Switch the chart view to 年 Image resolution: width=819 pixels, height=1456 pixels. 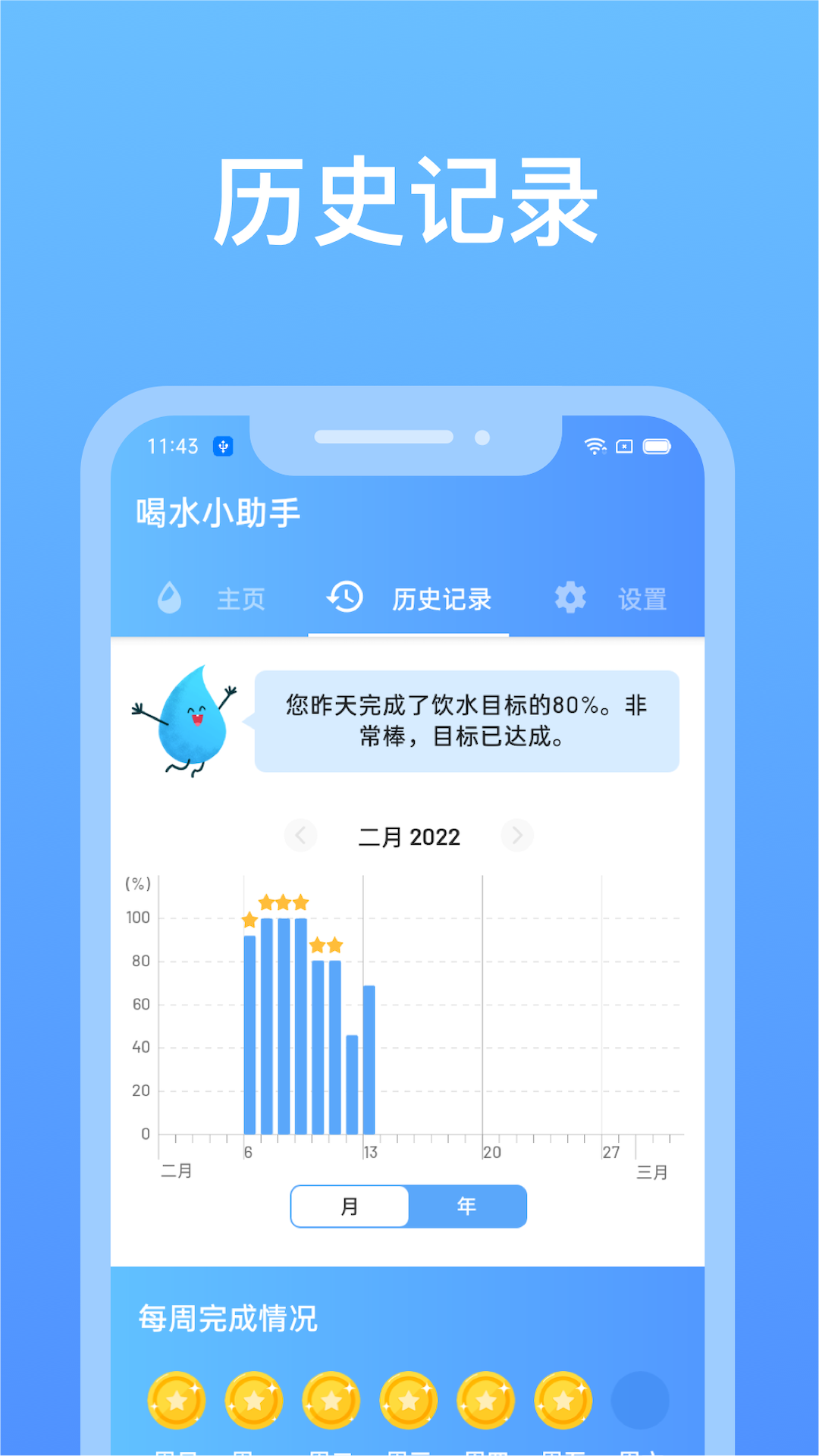(x=467, y=1206)
